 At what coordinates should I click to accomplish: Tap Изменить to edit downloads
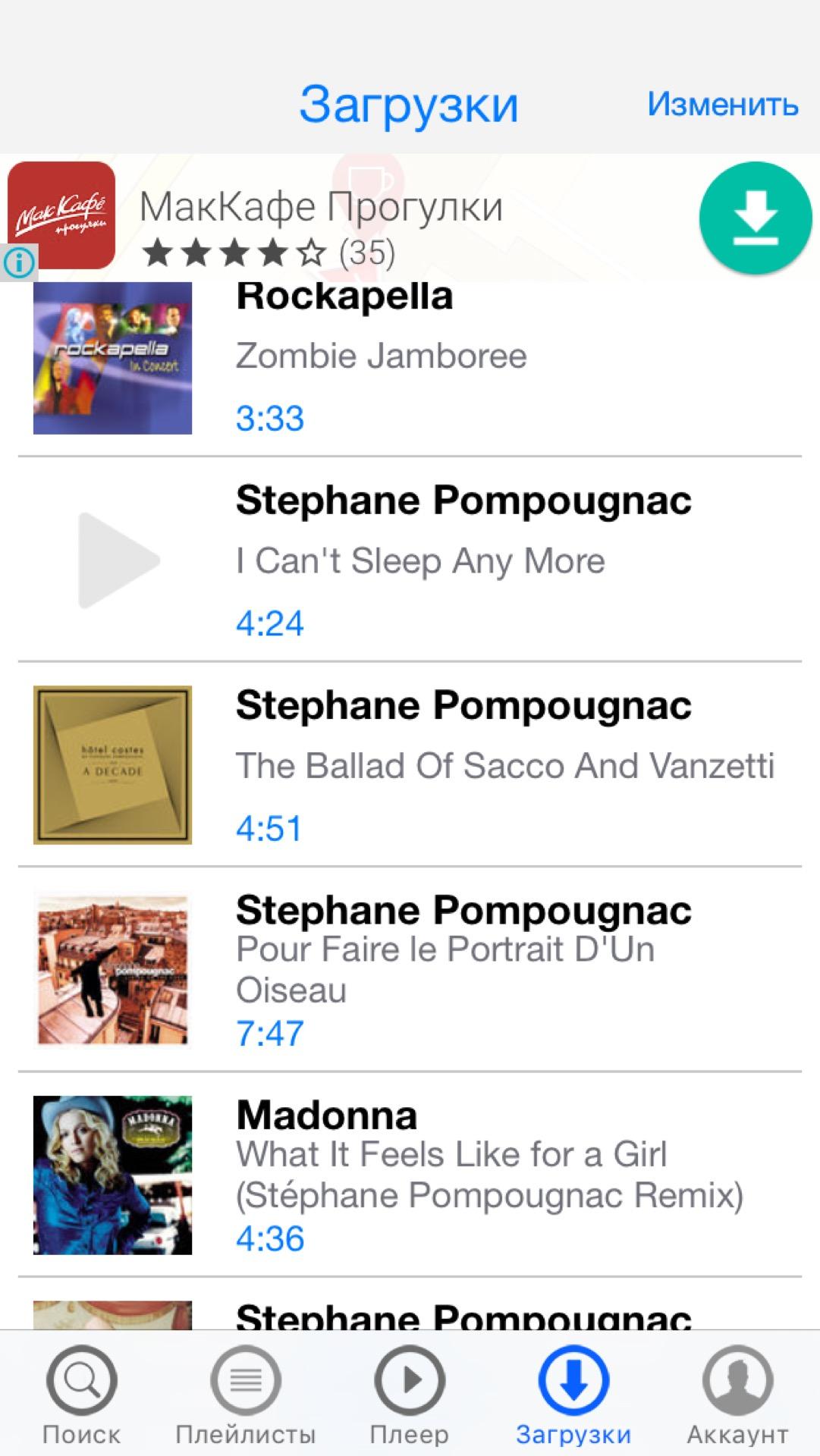(x=722, y=104)
